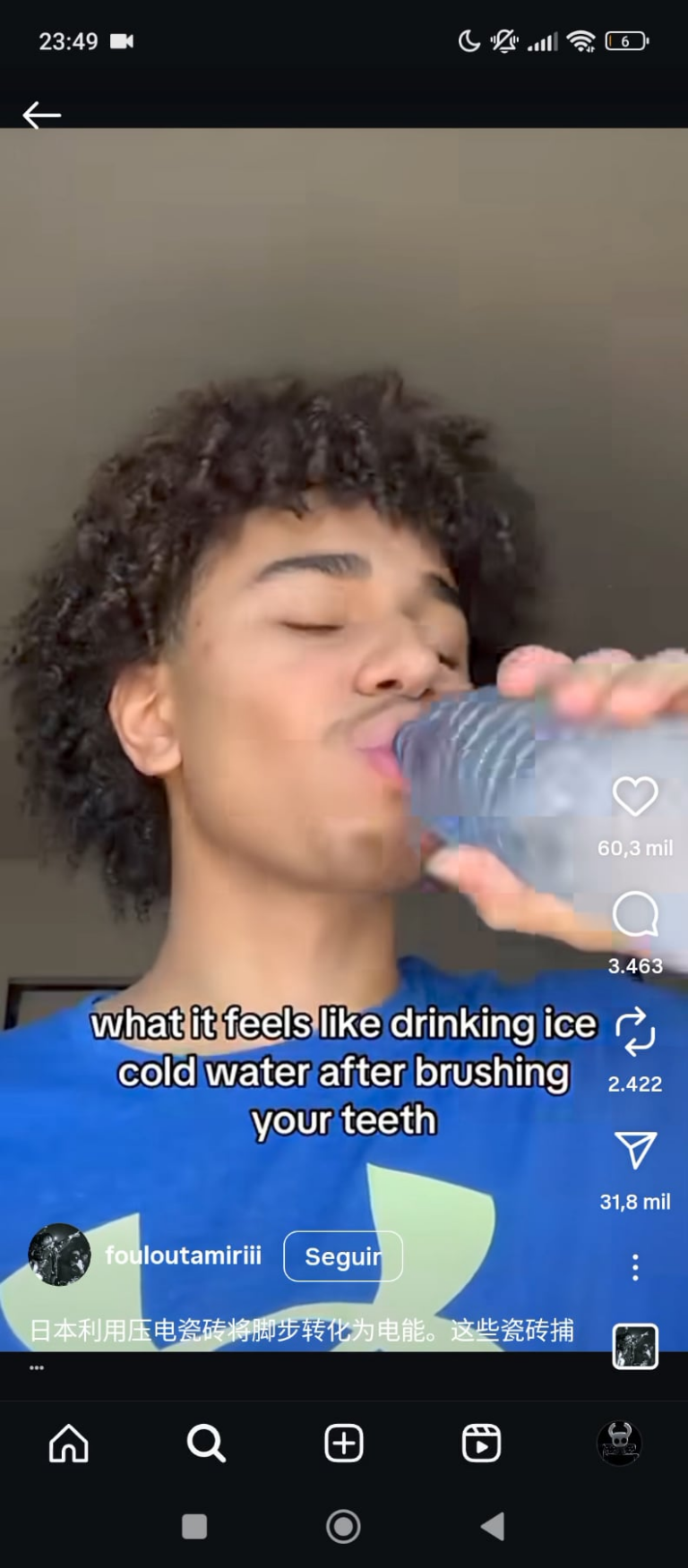Switch to the Reels tab
The image size is (688, 1568).
pyautogui.click(x=481, y=1444)
